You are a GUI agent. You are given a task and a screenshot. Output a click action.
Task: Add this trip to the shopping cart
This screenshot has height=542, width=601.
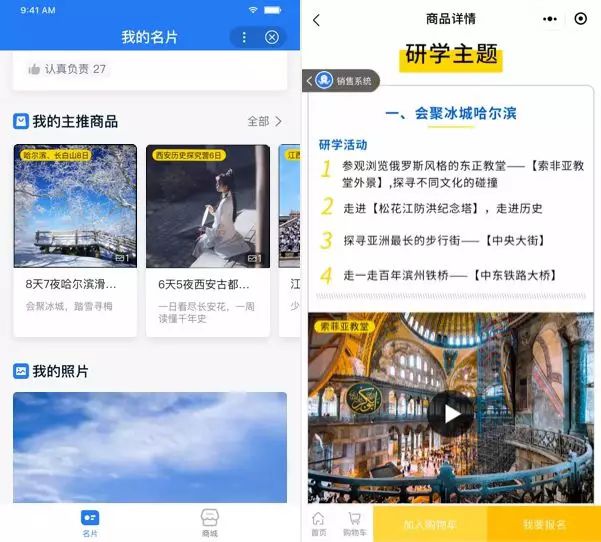click(x=429, y=523)
